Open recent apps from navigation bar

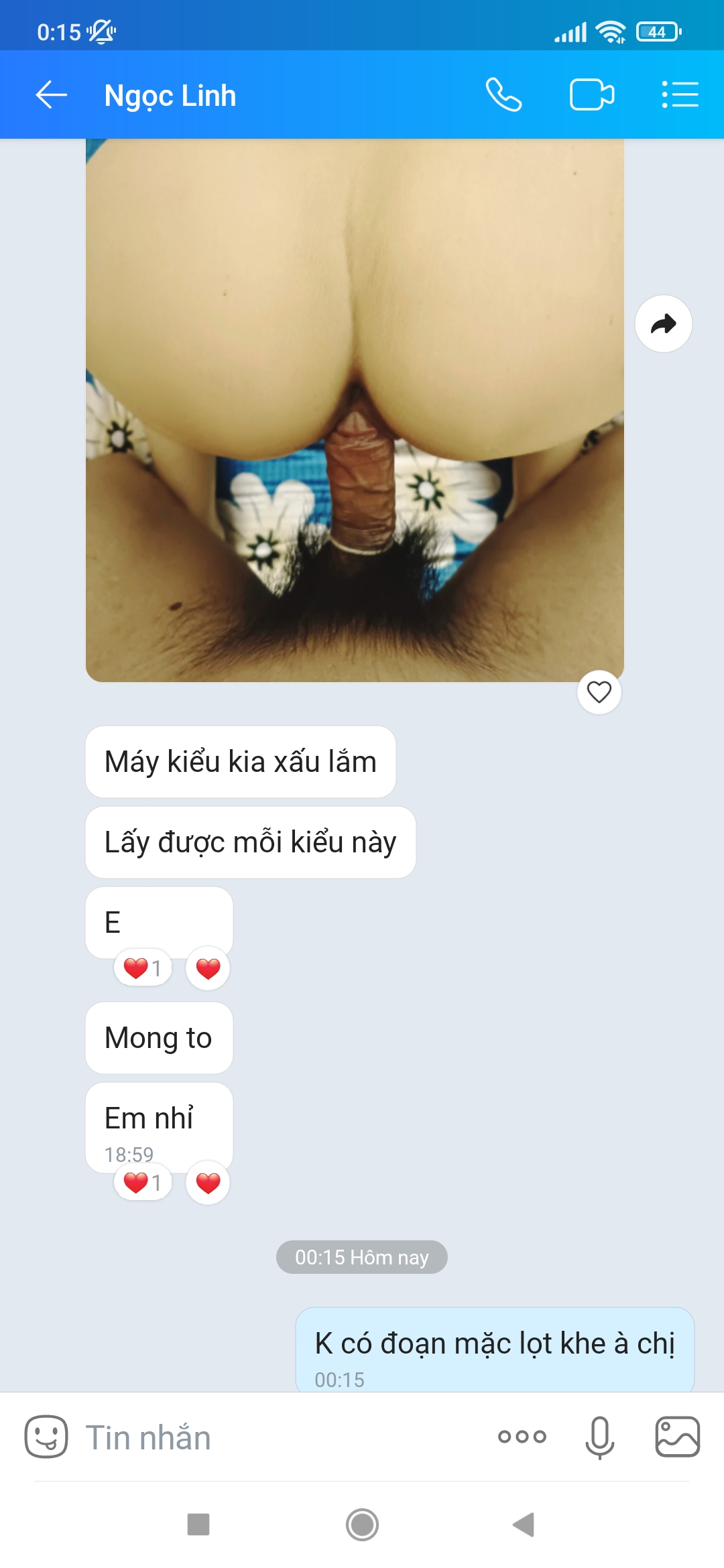click(198, 1525)
